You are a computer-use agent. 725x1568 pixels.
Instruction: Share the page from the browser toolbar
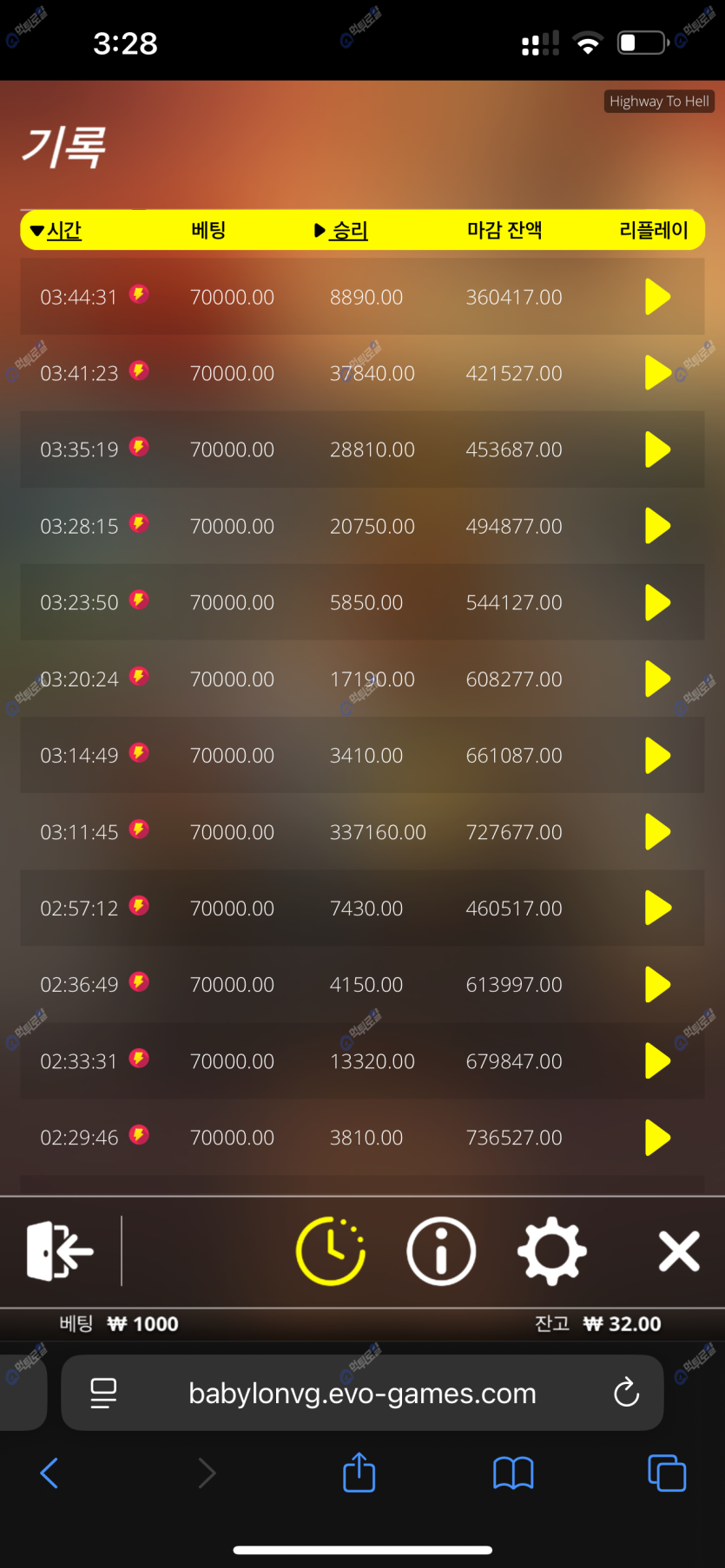pyautogui.click(x=359, y=1473)
